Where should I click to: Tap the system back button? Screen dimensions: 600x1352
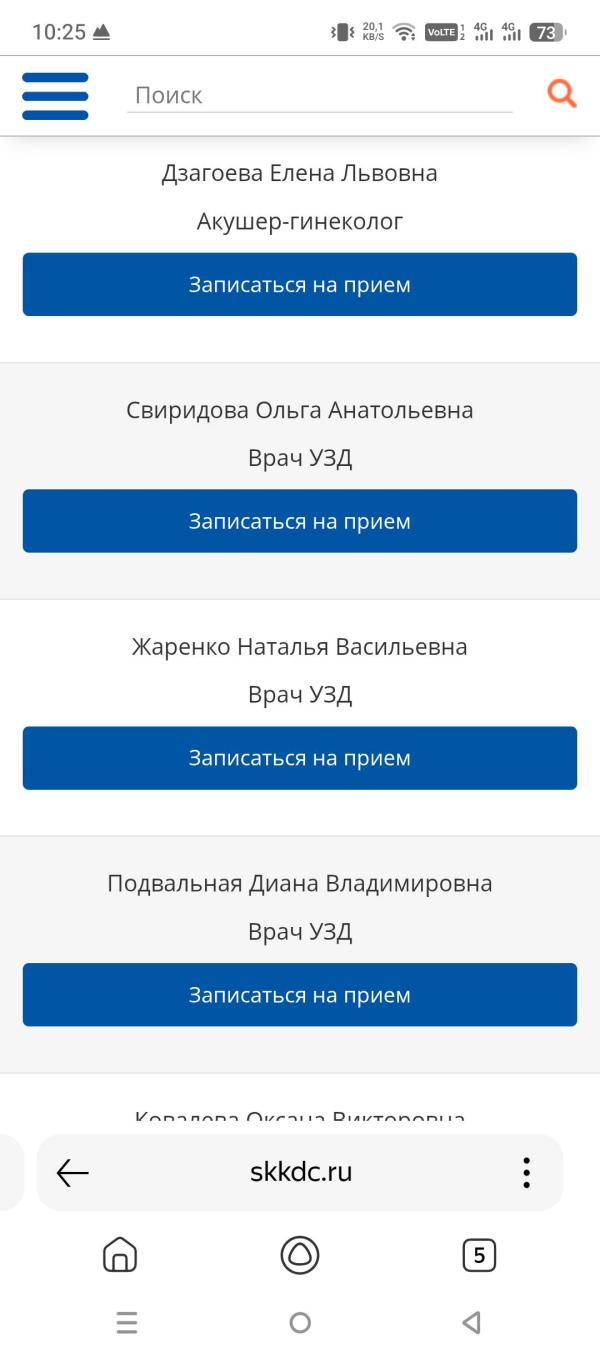pos(472,1322)
